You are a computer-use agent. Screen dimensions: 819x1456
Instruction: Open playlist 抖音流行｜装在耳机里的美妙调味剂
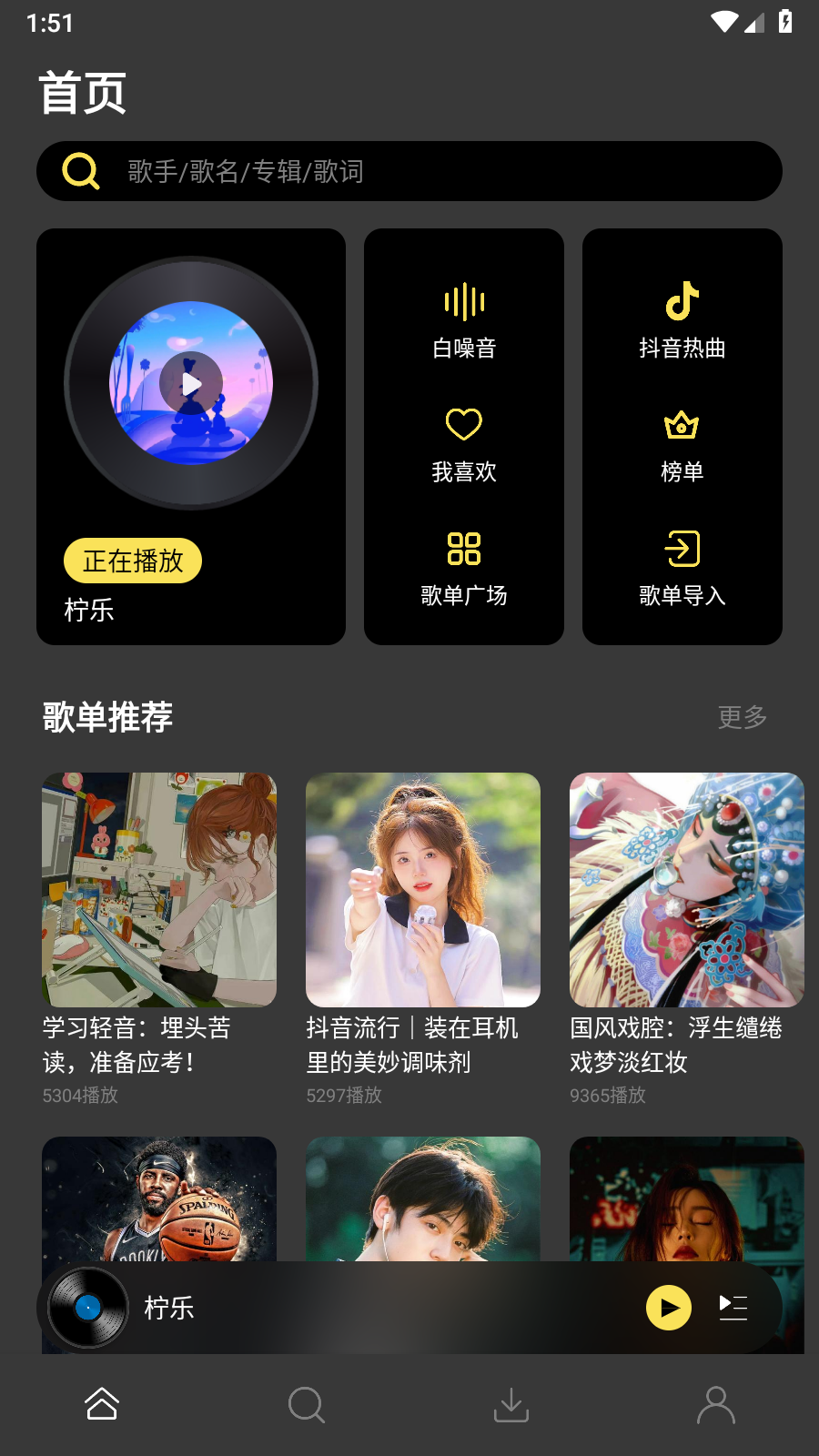[x=422, y=890]
